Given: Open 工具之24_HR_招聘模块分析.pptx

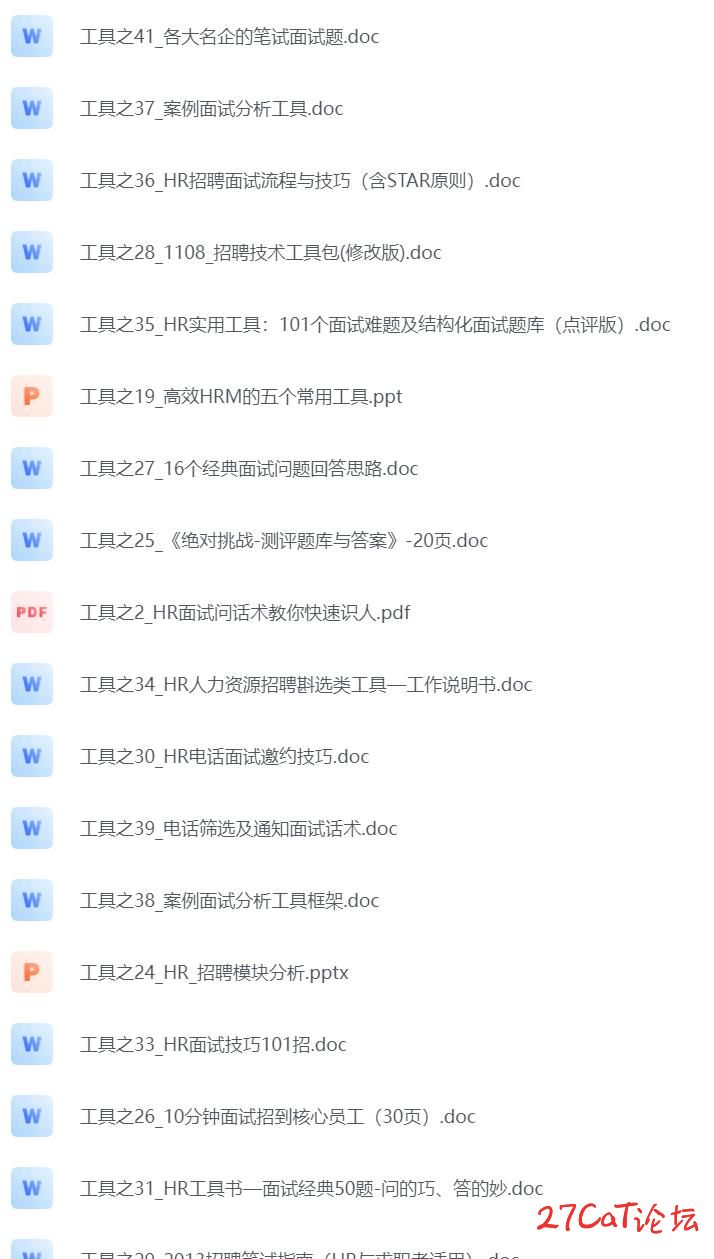Looking at the screenshot, I should coord(214,973).
